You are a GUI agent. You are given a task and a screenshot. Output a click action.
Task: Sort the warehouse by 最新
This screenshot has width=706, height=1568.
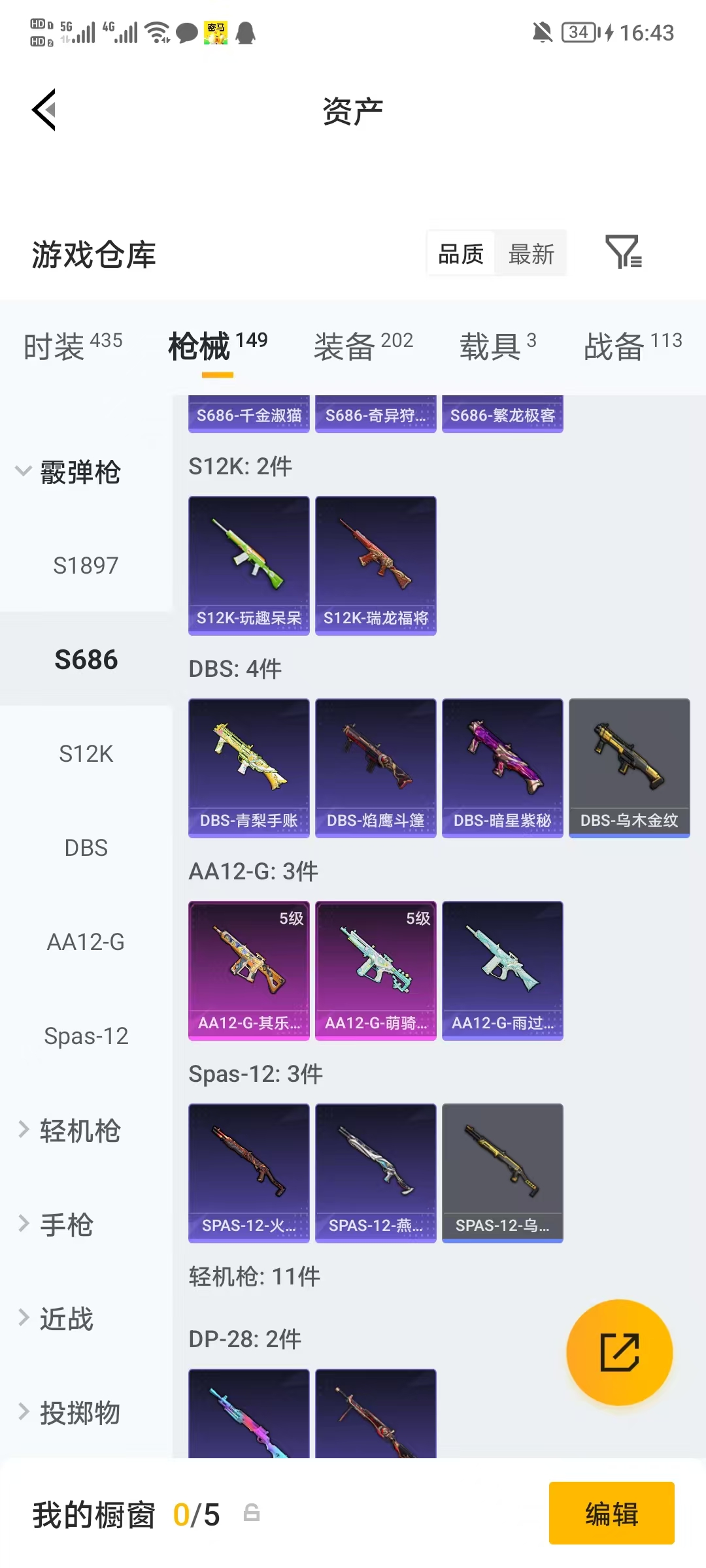pyautogui.click(x=531, y=253)
